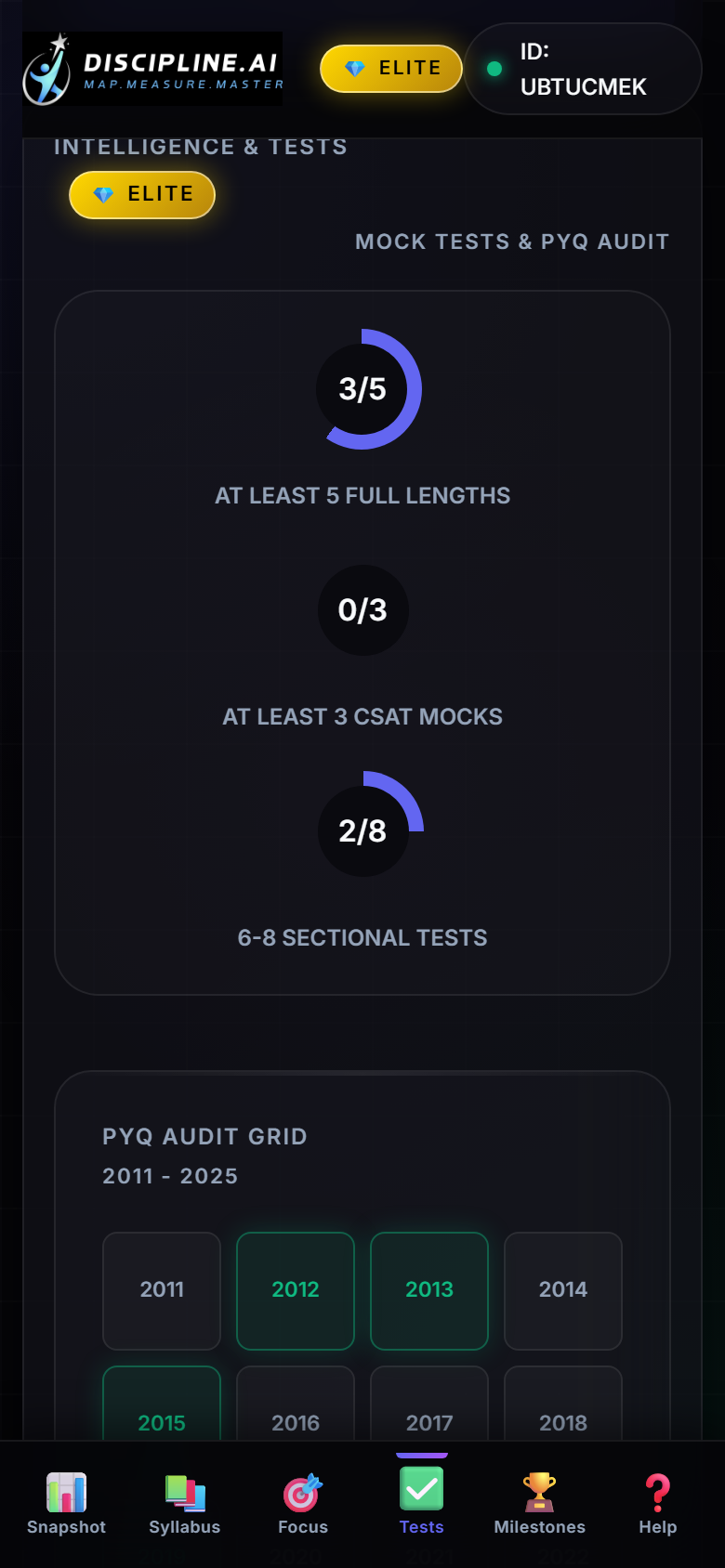Click the 2014 cell in the audit grid
This screenshot has height=1568, width=725.
(x=562, y=1290)
